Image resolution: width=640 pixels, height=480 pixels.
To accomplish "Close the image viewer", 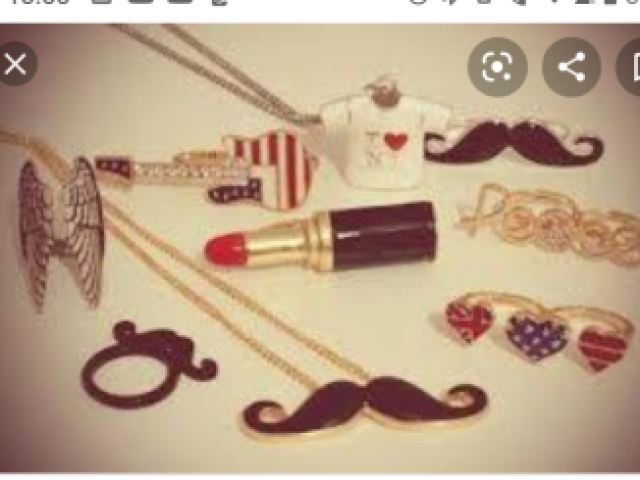I will [x=15, y=66].
